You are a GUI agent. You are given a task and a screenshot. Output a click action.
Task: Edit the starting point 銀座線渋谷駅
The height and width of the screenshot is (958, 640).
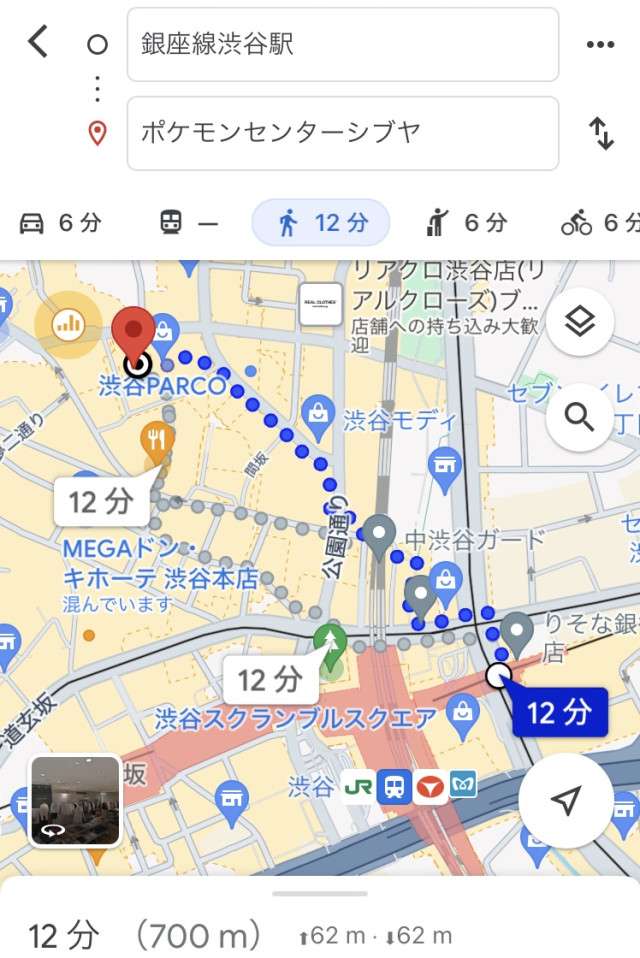click(x=342, y=45)
